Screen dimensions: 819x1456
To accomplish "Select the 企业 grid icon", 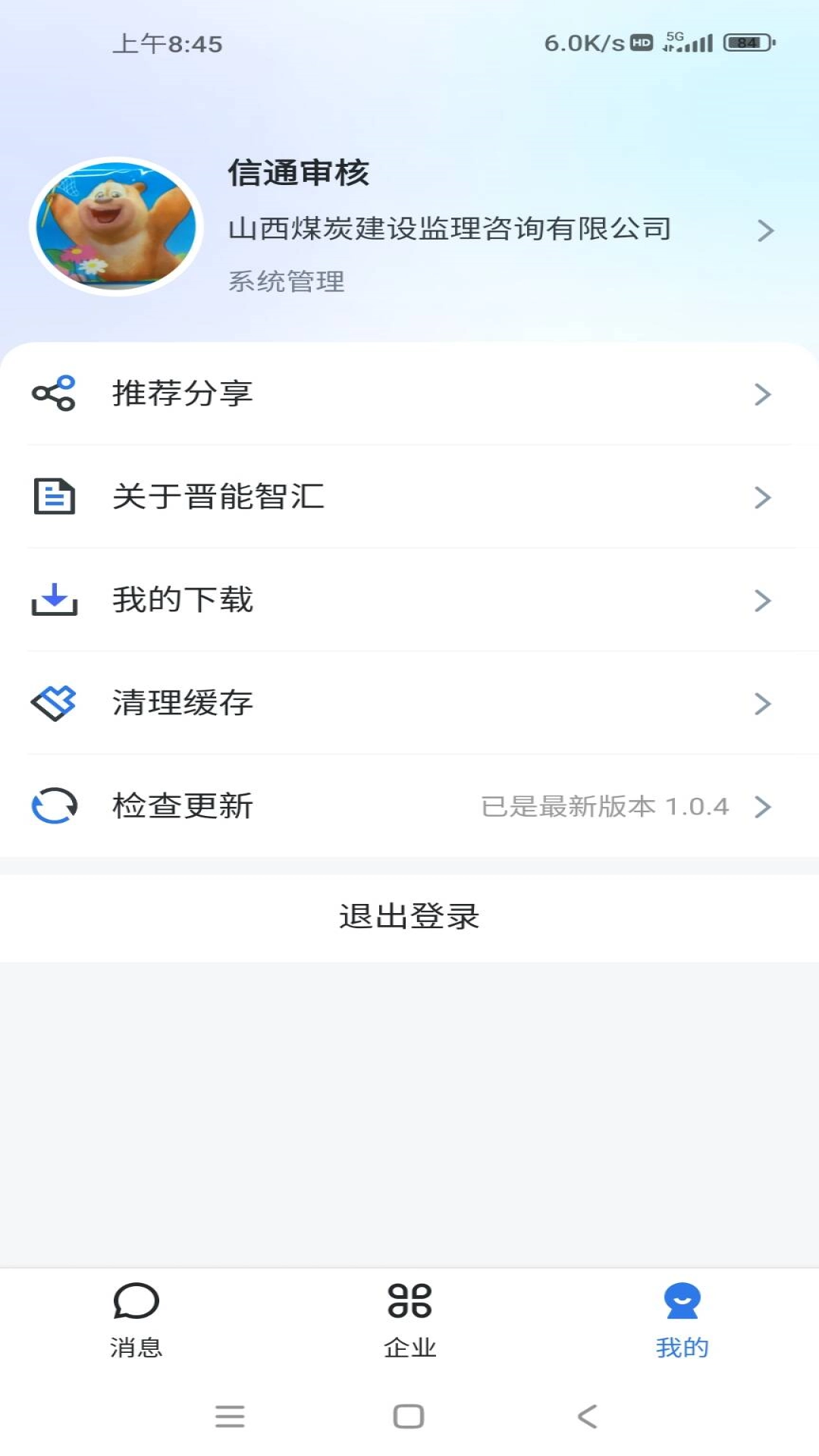I will click(409, 1301).
